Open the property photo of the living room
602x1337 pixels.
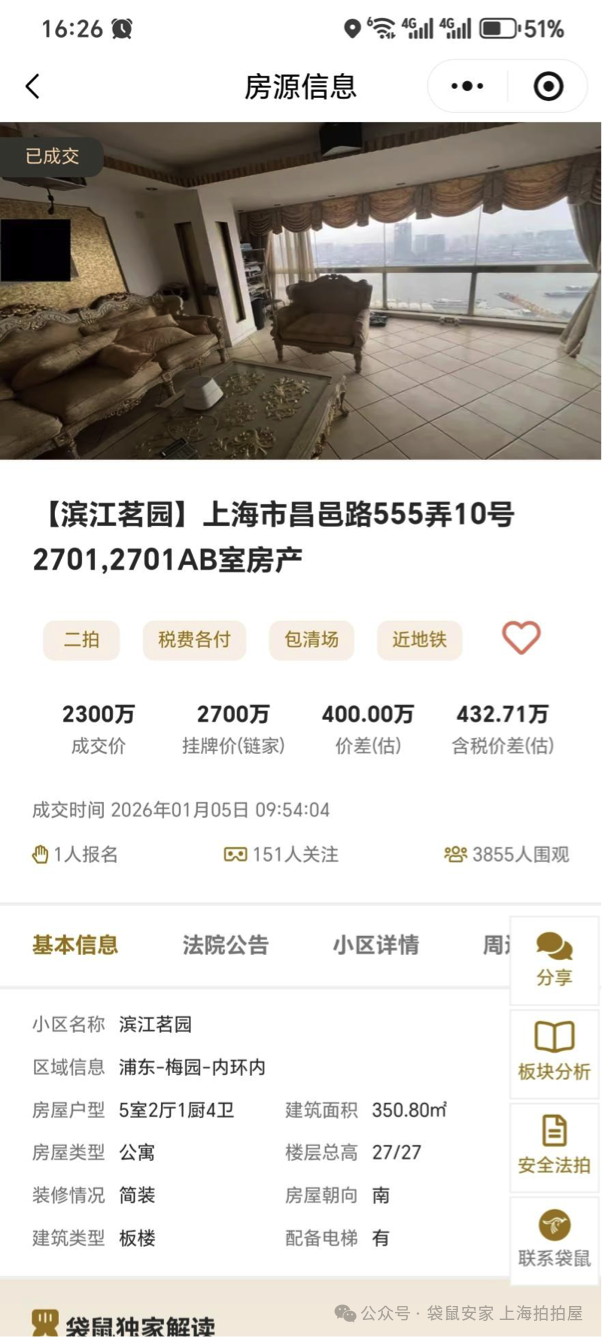301,291
